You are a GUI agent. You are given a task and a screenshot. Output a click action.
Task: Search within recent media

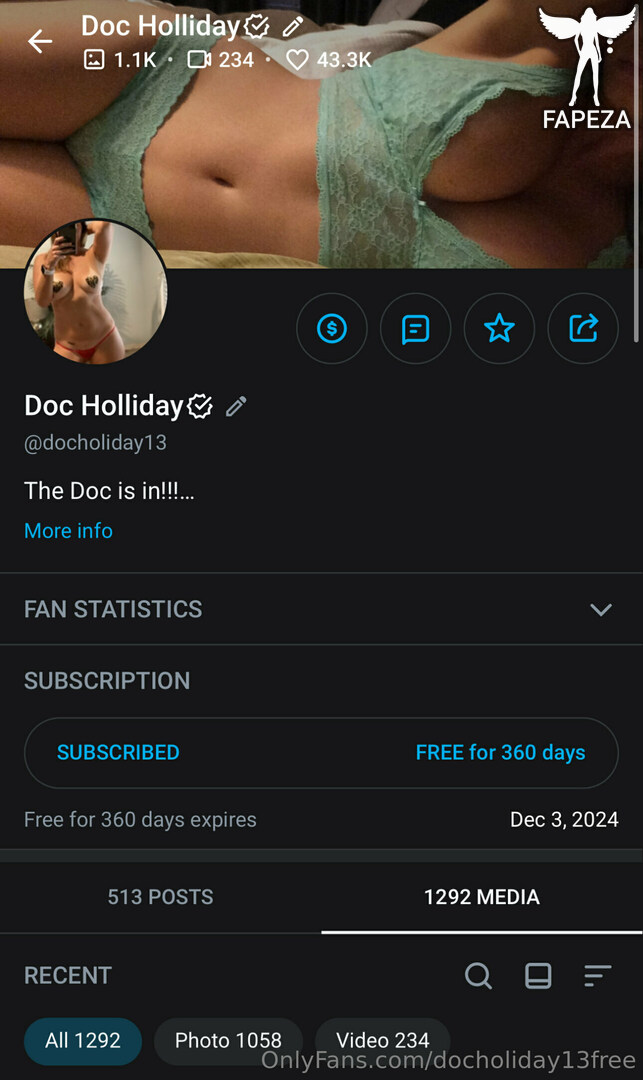(478, 976)
